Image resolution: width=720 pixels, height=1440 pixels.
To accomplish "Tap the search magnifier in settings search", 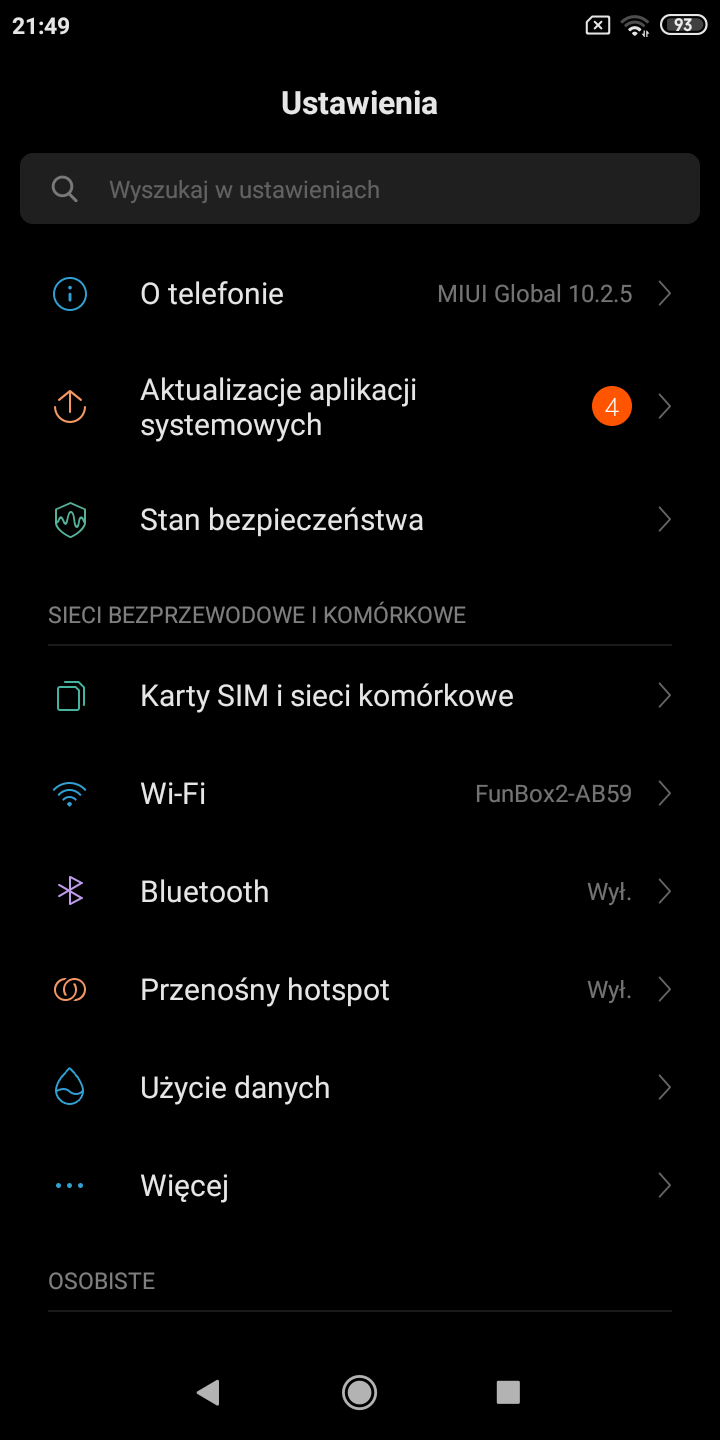I will [x=64, y=188].
